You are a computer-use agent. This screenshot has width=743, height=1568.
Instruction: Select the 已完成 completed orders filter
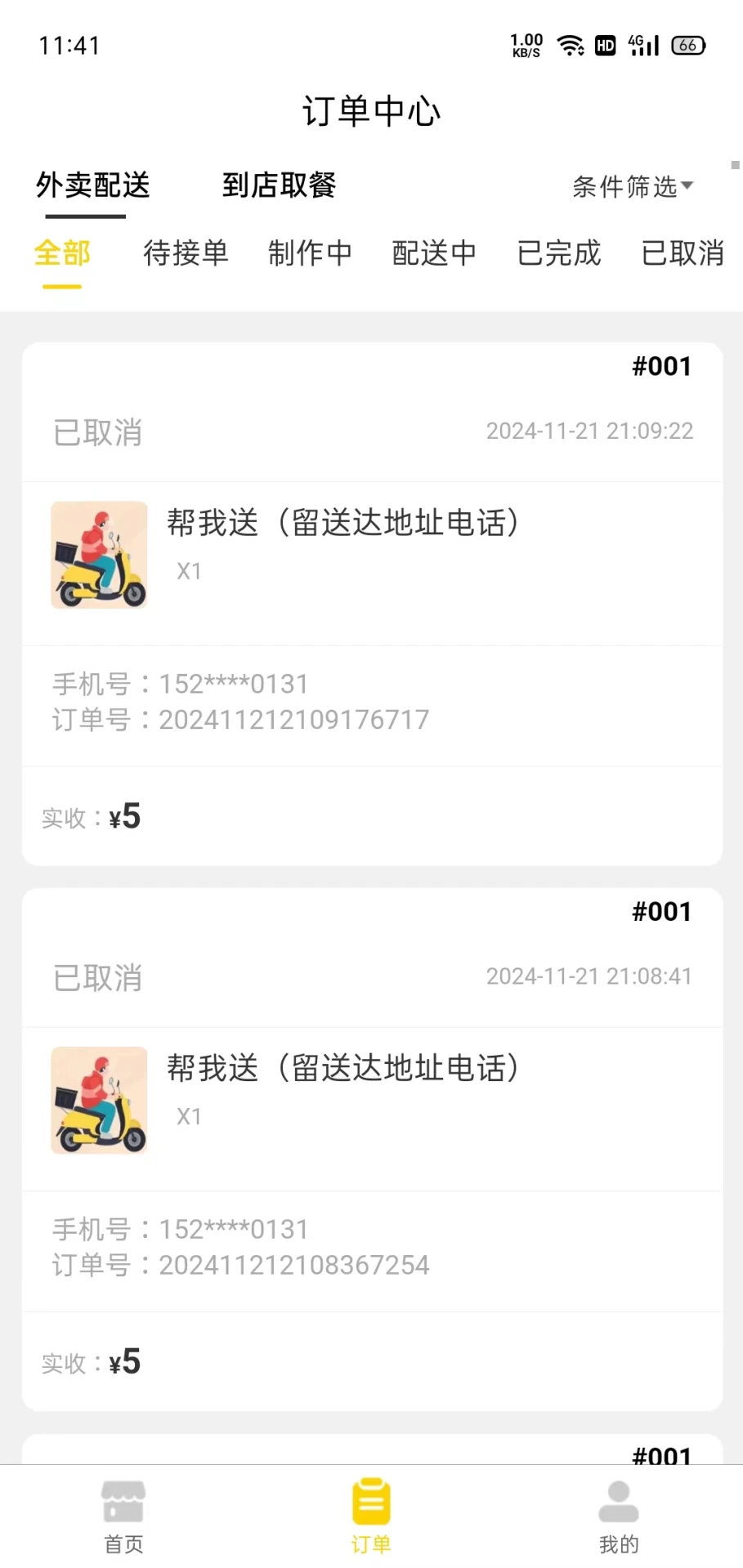click(x=558, y=254)
